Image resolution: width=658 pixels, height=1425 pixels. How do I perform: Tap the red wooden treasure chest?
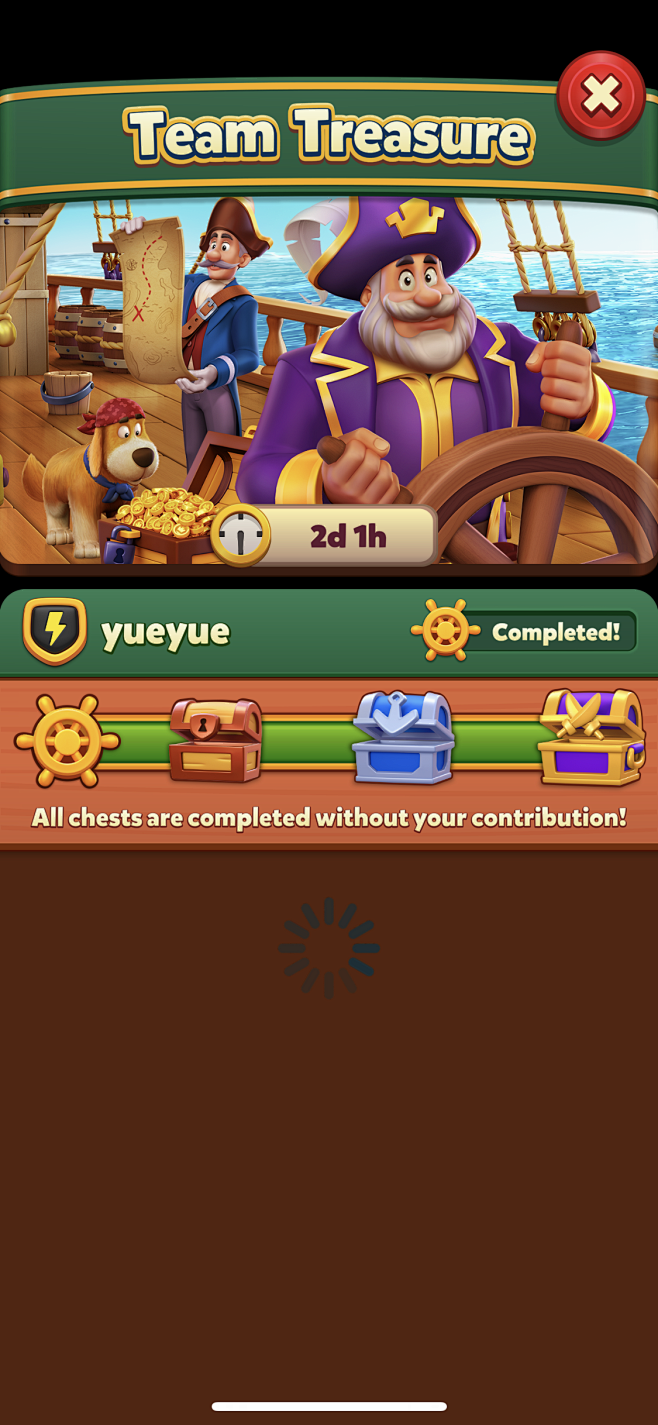pos(216,740)
